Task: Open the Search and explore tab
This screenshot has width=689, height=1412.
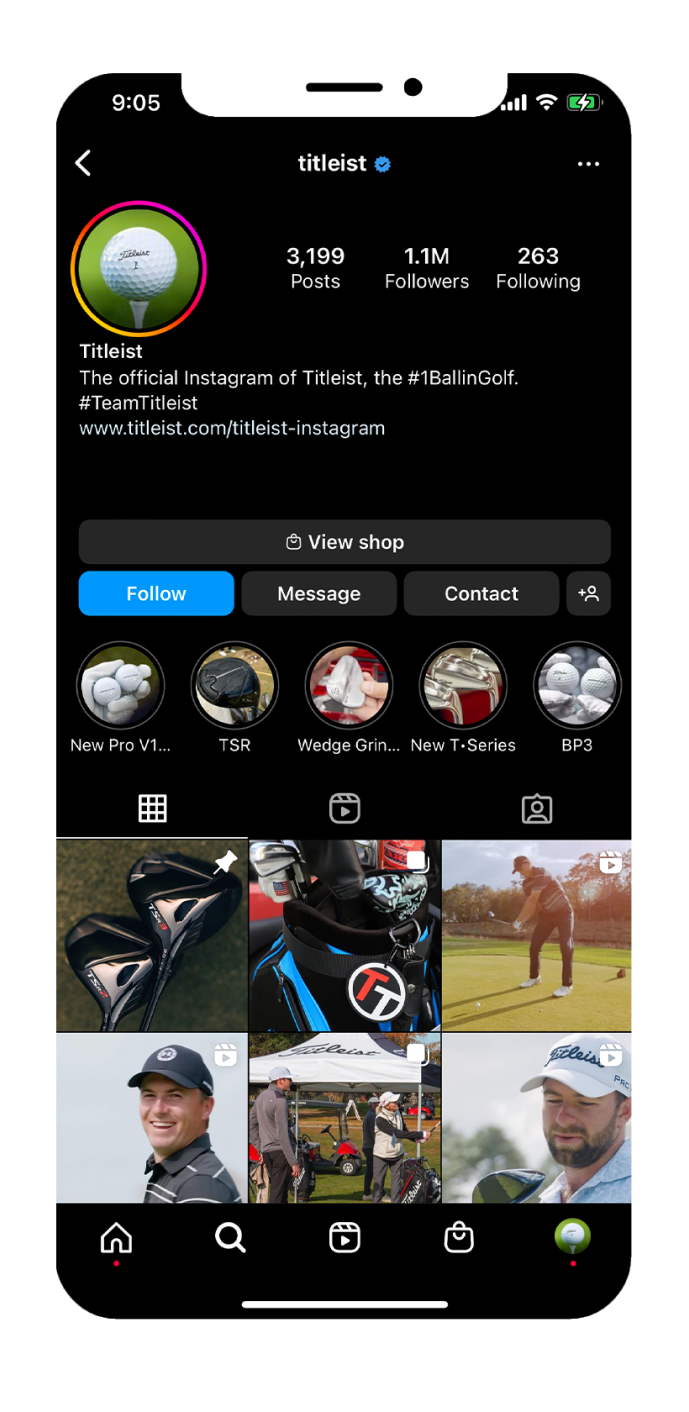Action: (x=230, y=1238)
